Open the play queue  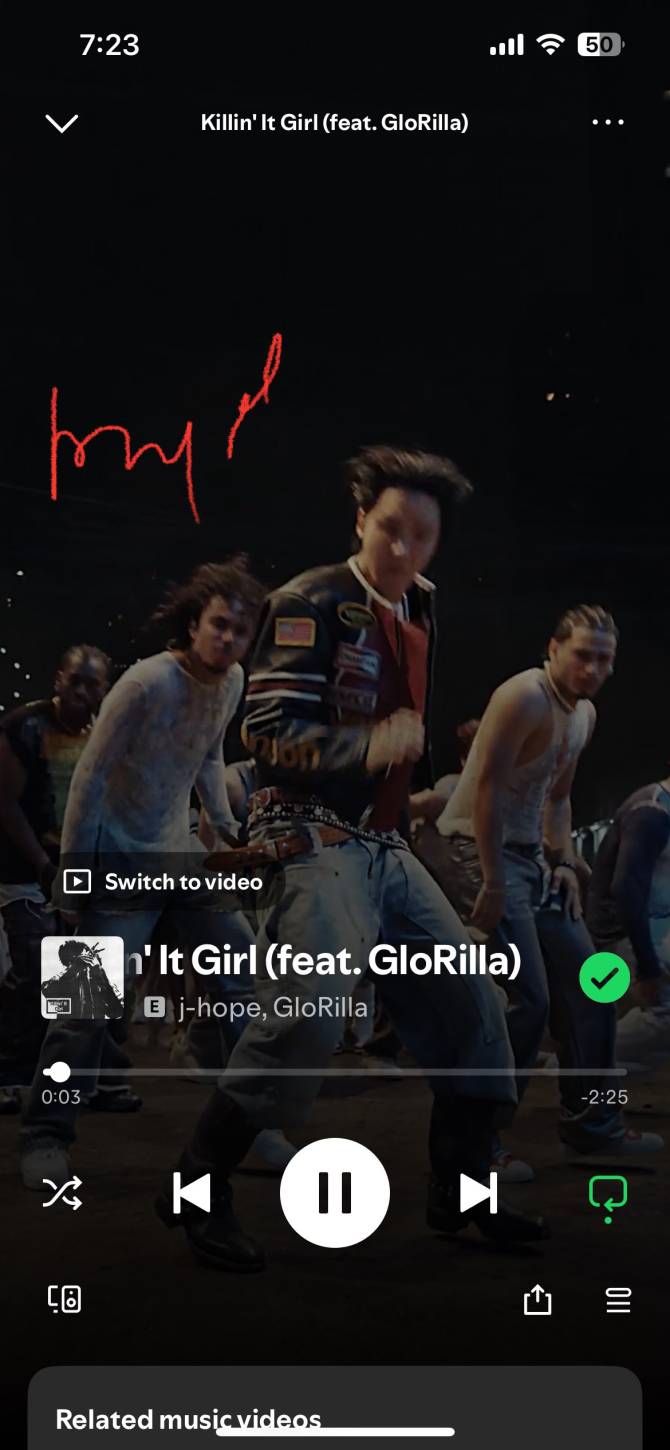(618, 1299)
